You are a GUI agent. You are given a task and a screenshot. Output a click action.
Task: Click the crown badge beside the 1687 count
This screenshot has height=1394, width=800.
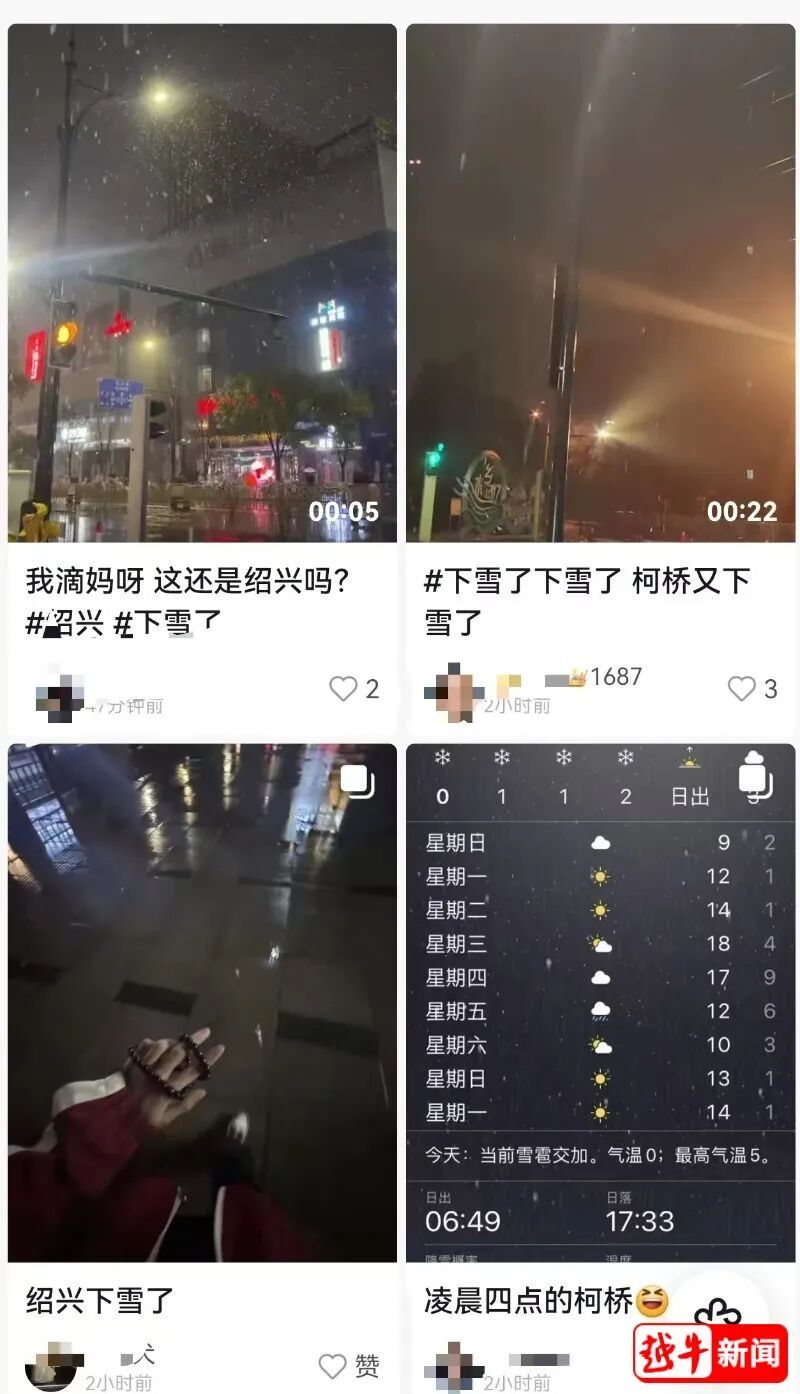pos(578,677)
